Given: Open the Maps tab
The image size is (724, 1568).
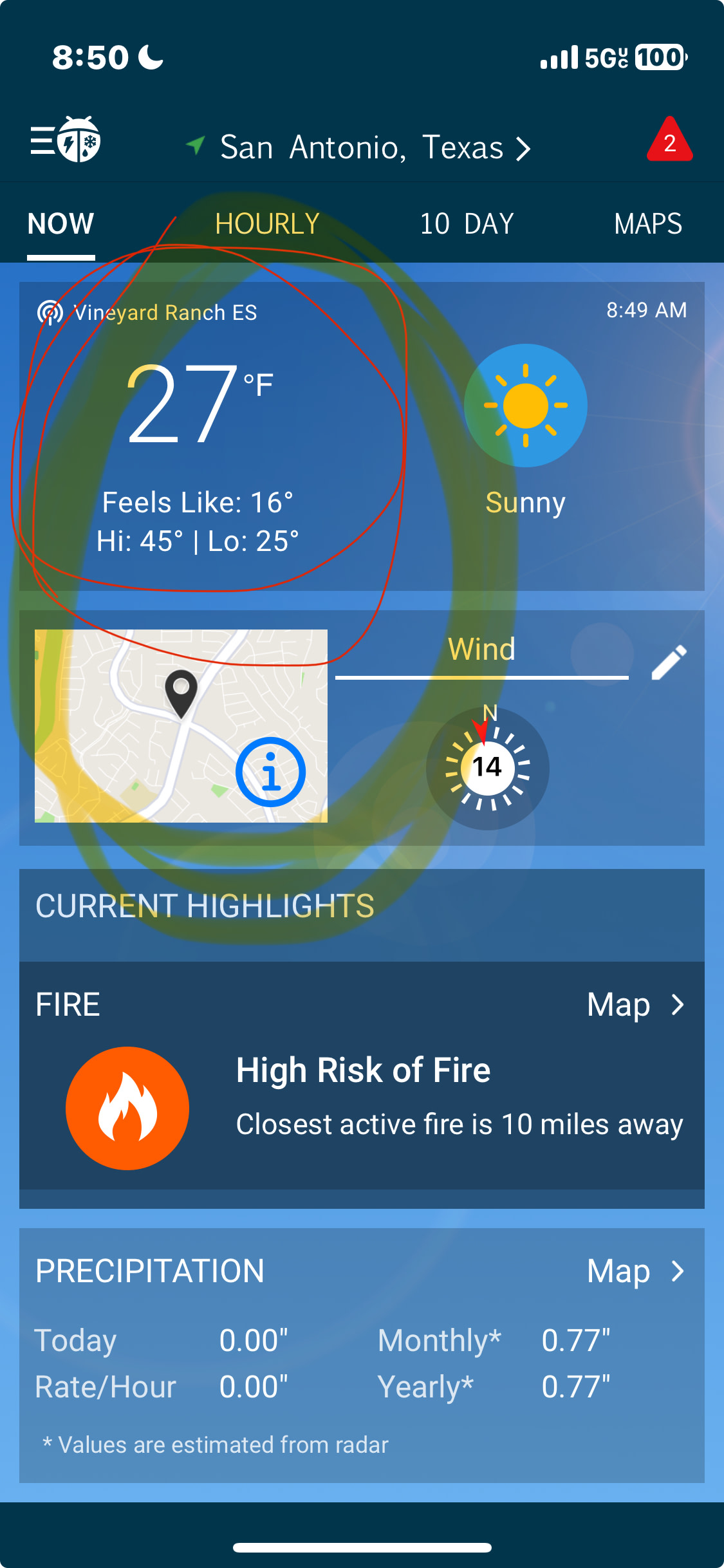Looking at the screenshot, I should coord(647,224).
